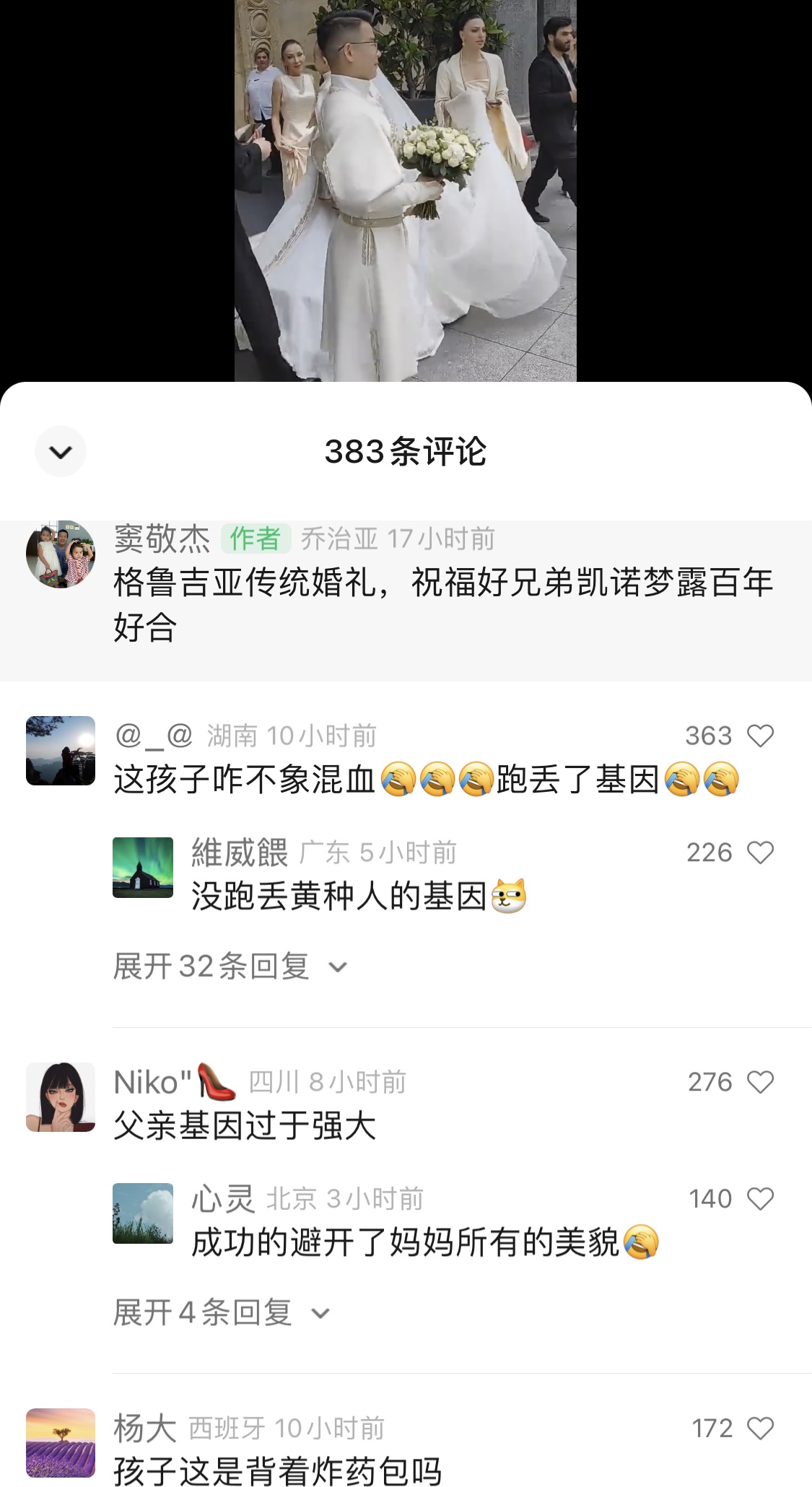Expand 展开32条回复
This screenshot has height=1487, width=812.
pos(231,966)
